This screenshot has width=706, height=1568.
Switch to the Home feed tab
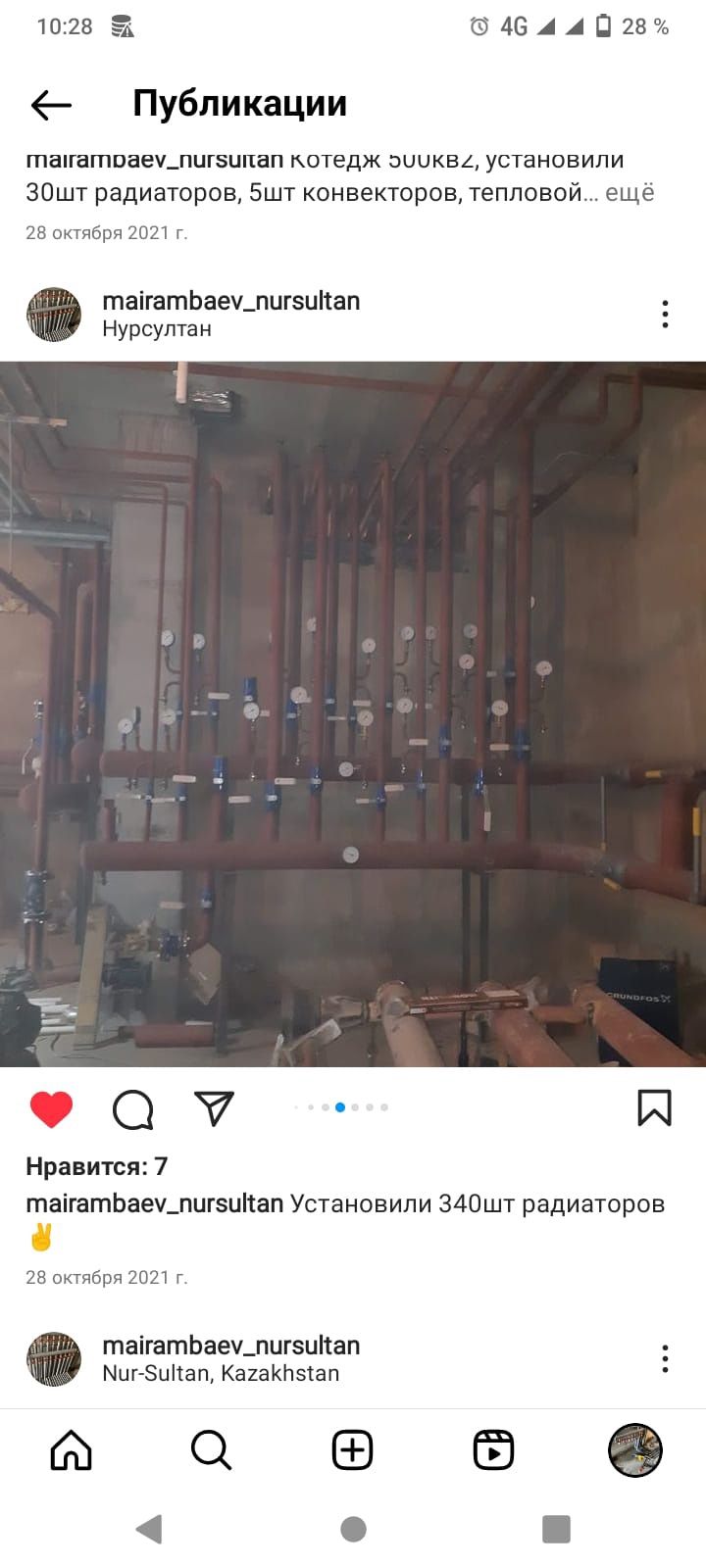(71, 1450)
